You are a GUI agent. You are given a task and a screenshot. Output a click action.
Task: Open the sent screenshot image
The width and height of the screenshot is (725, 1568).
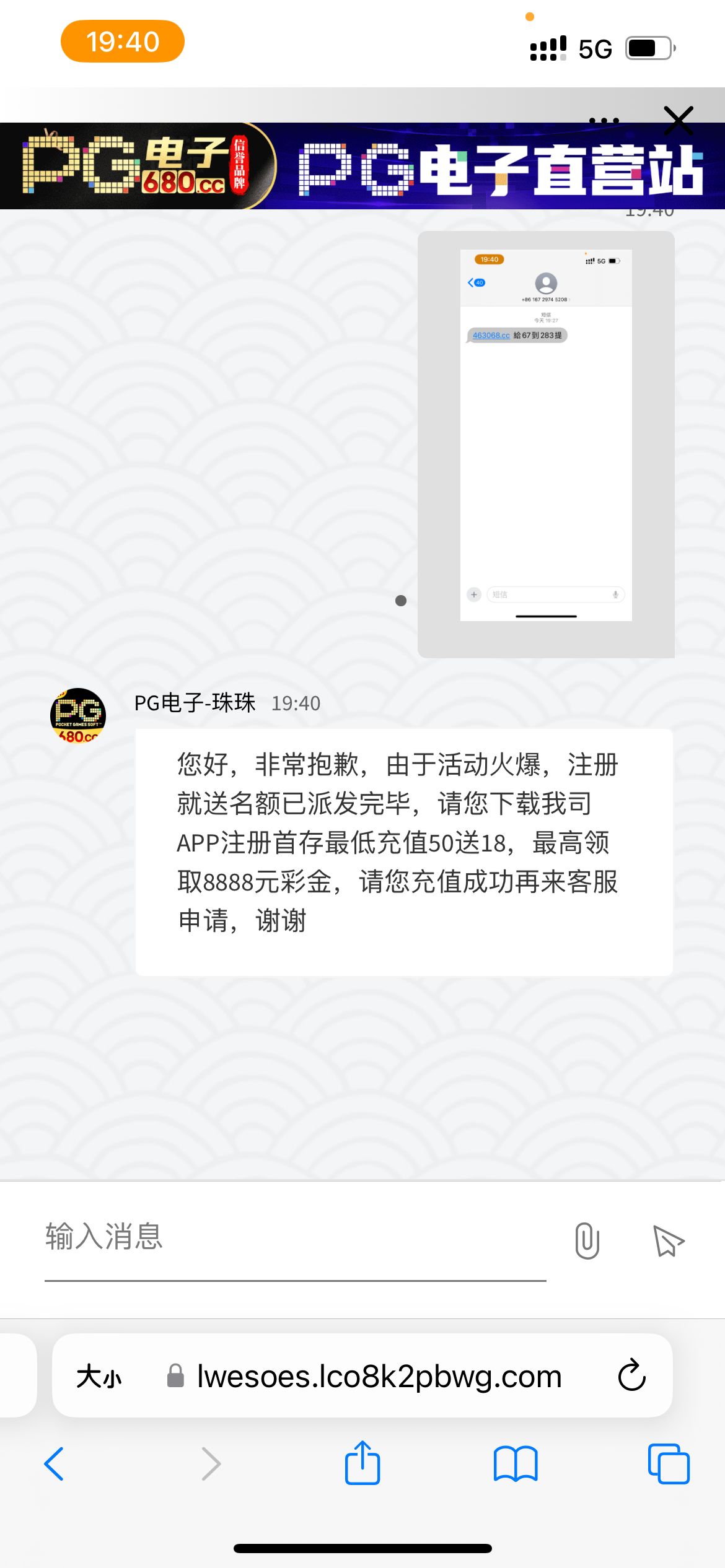point(546,443)
